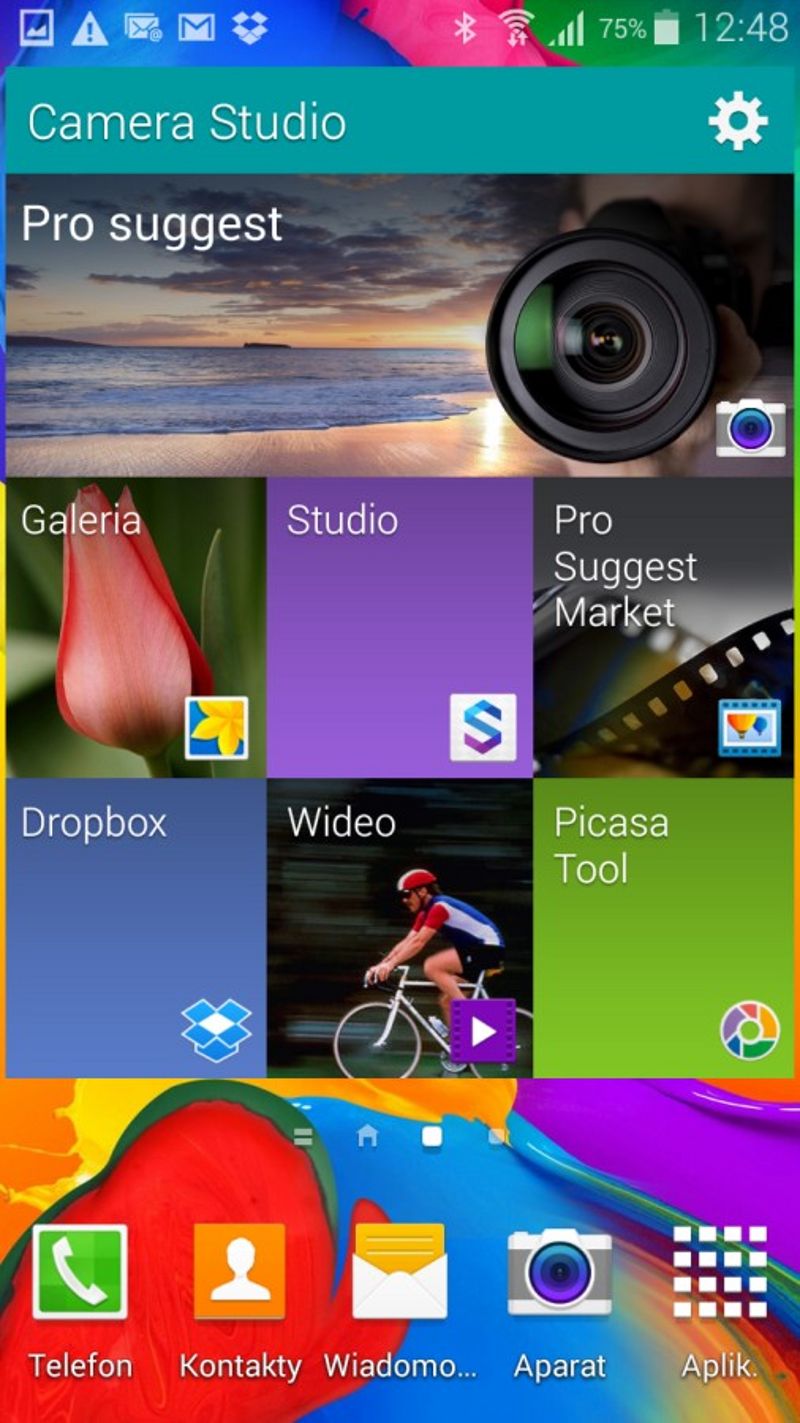This screenshot has width=800, height=1423.
Task: Open the Pro suggest camera tile
Action: click(400, 325)
